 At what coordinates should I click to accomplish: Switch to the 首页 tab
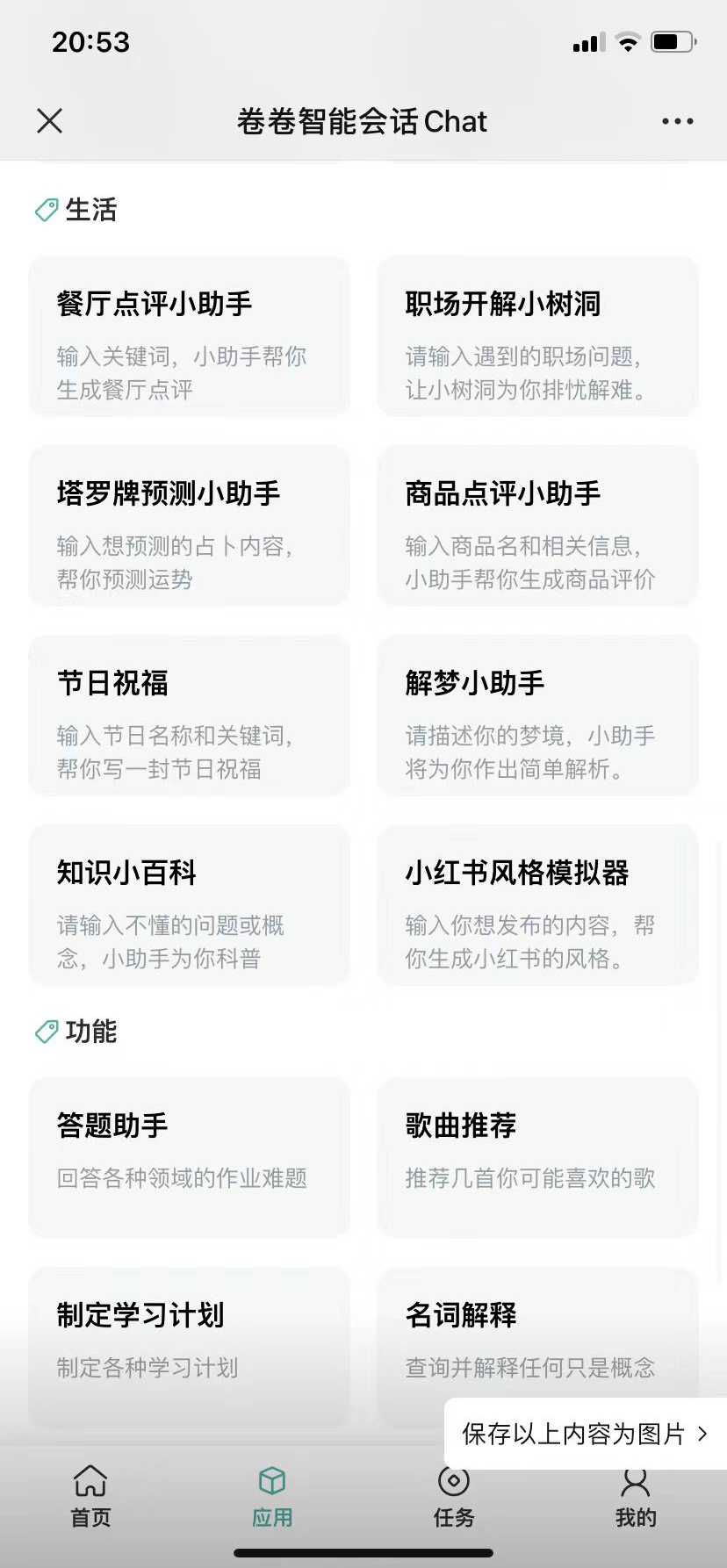tap(90, 1497)
